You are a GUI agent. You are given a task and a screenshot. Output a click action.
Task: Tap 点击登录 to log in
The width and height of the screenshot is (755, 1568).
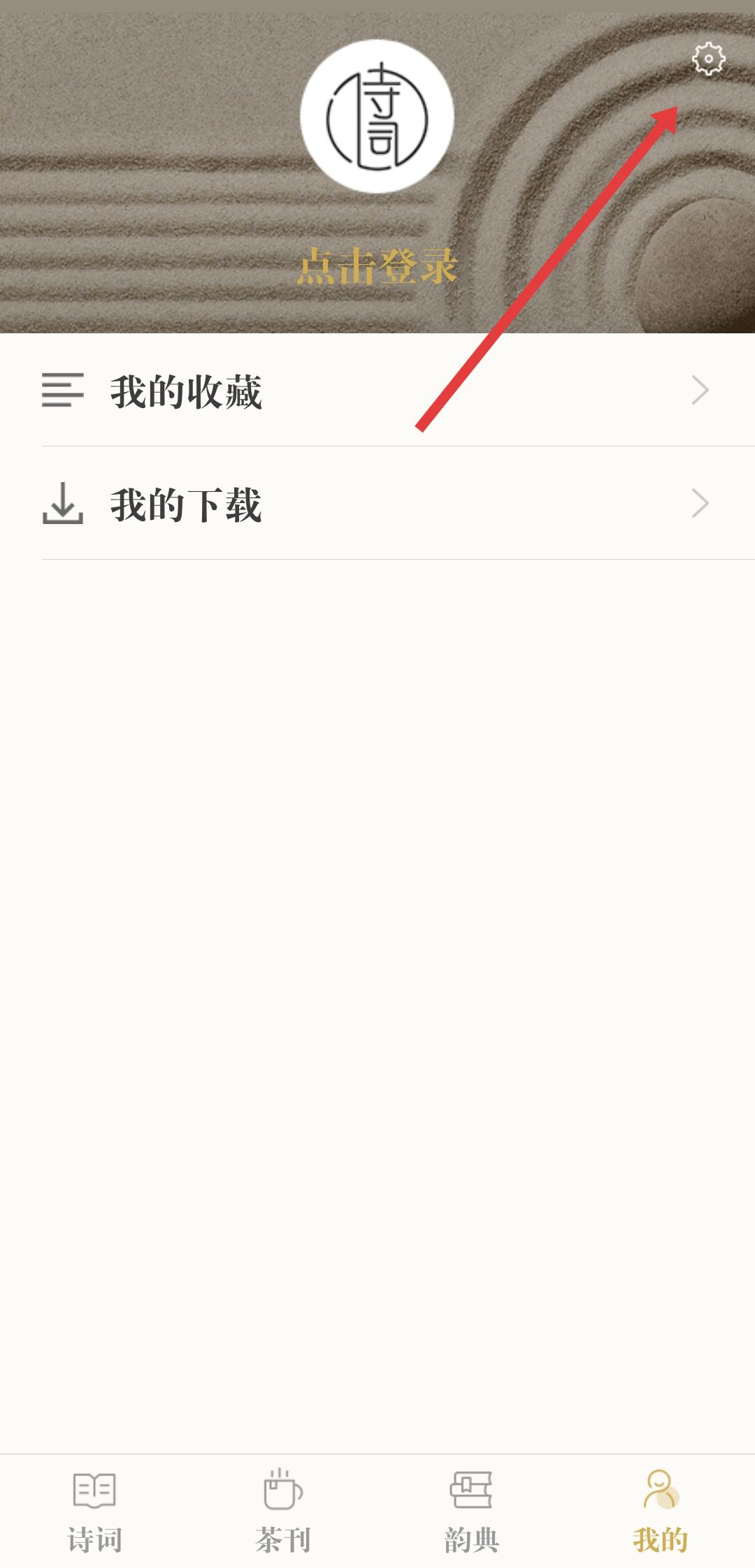pos(377,267)
